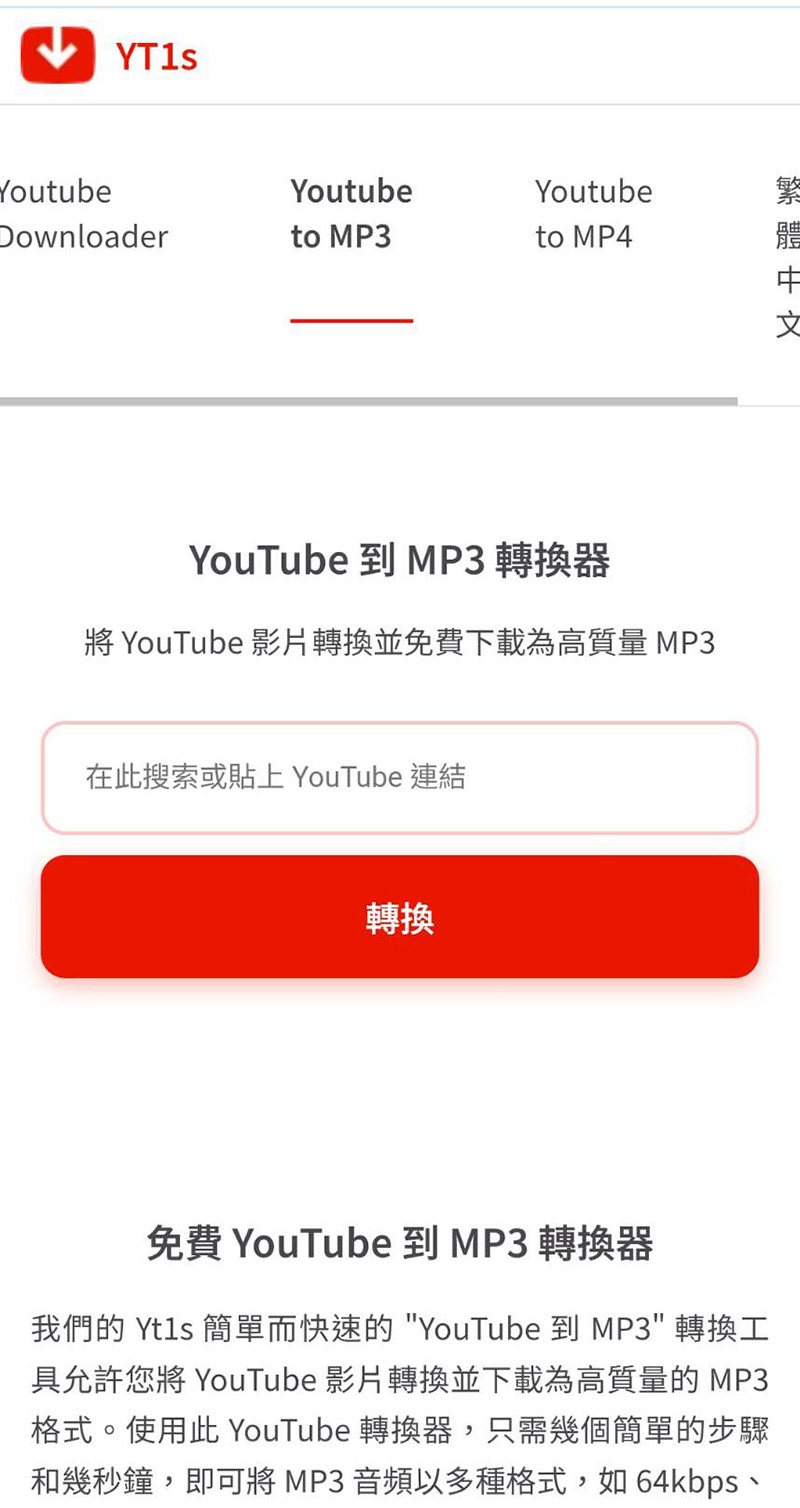Tap the red 轉換 convert button
Screen dimensions: 800x1508
(x=400, y=917)
